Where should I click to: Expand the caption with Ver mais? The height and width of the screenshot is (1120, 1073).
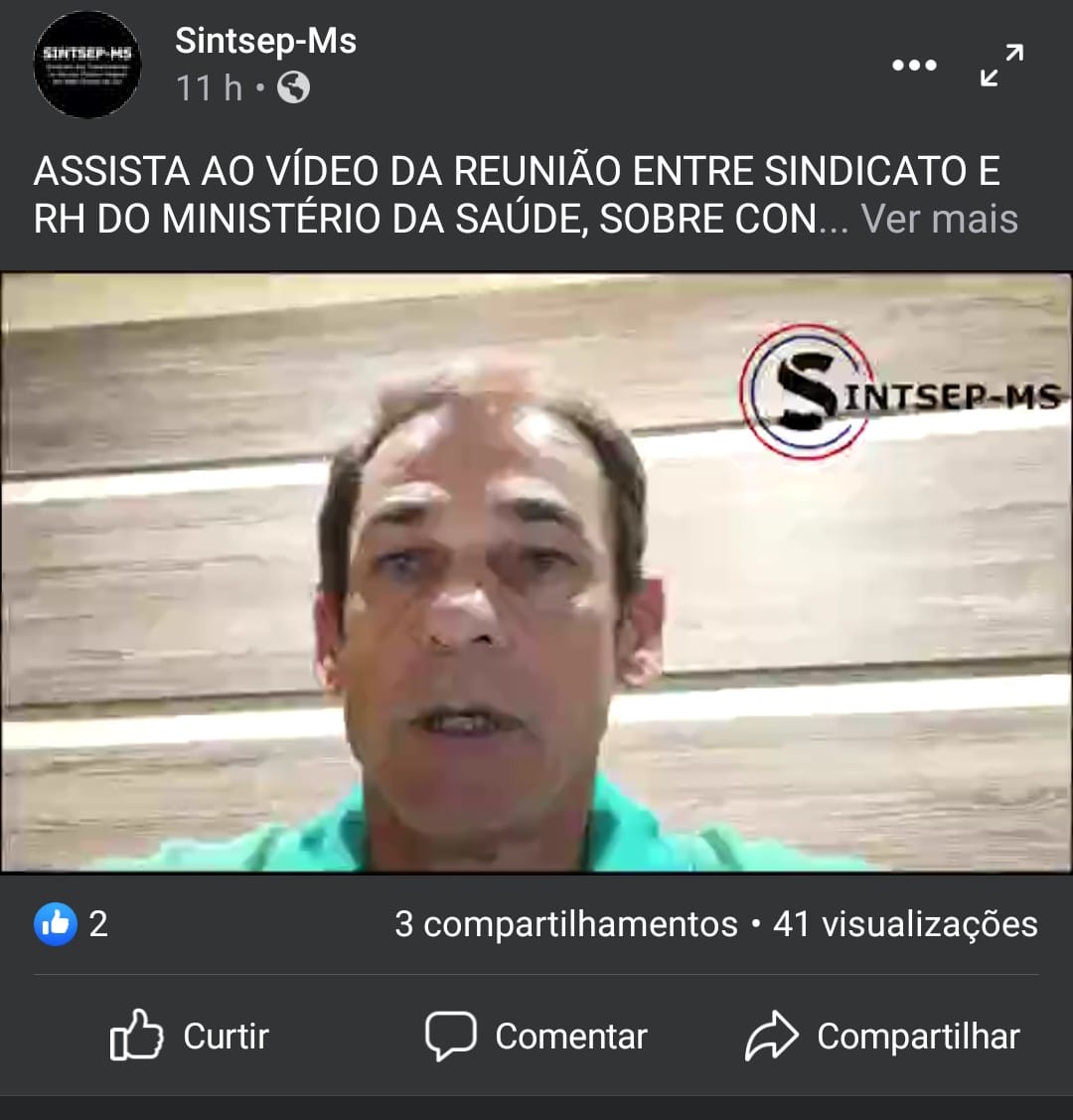939,219
